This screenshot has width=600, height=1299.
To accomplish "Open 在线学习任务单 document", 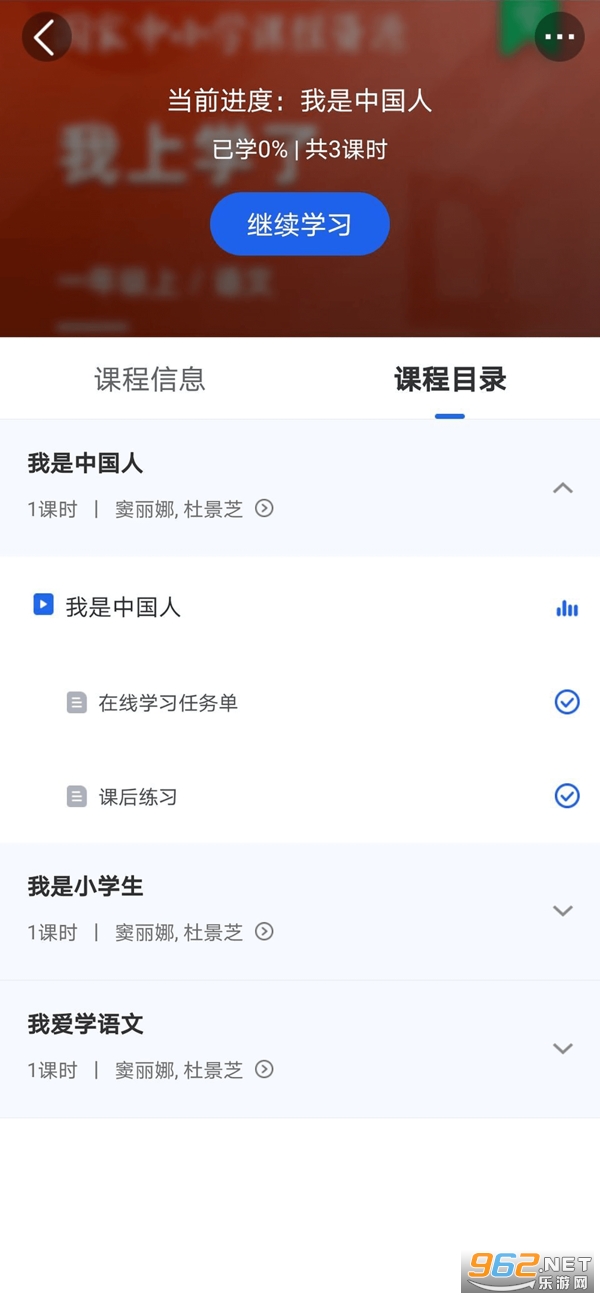I will point(167,703).
